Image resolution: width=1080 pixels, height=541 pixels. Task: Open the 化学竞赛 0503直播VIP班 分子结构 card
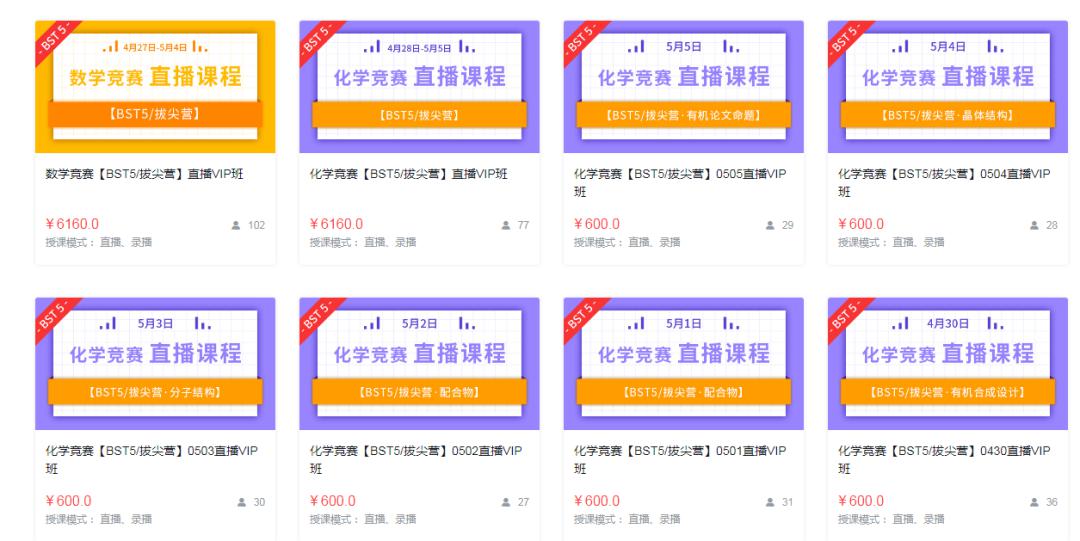point(155,419)
